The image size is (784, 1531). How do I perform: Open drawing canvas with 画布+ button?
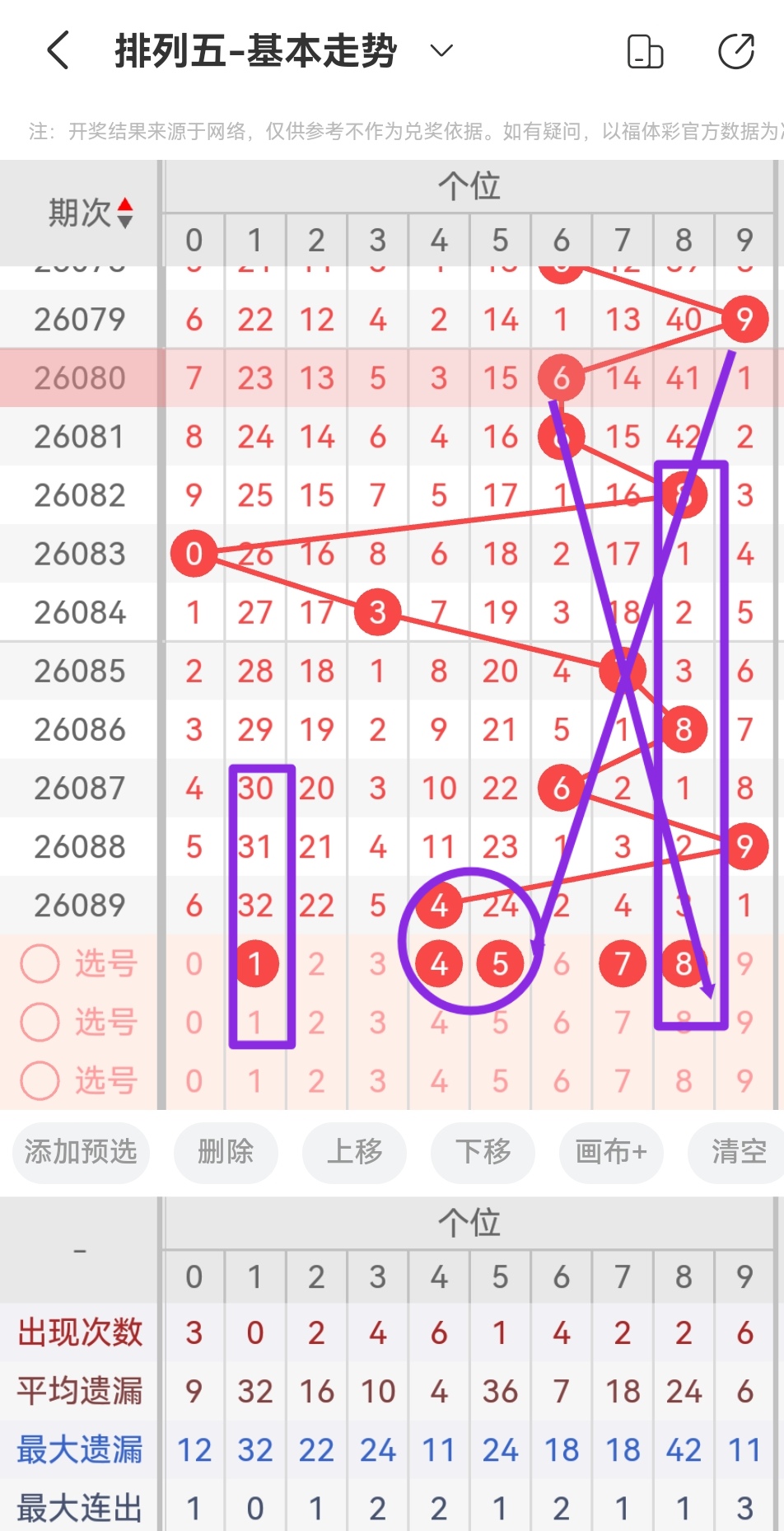[611, 1154]
